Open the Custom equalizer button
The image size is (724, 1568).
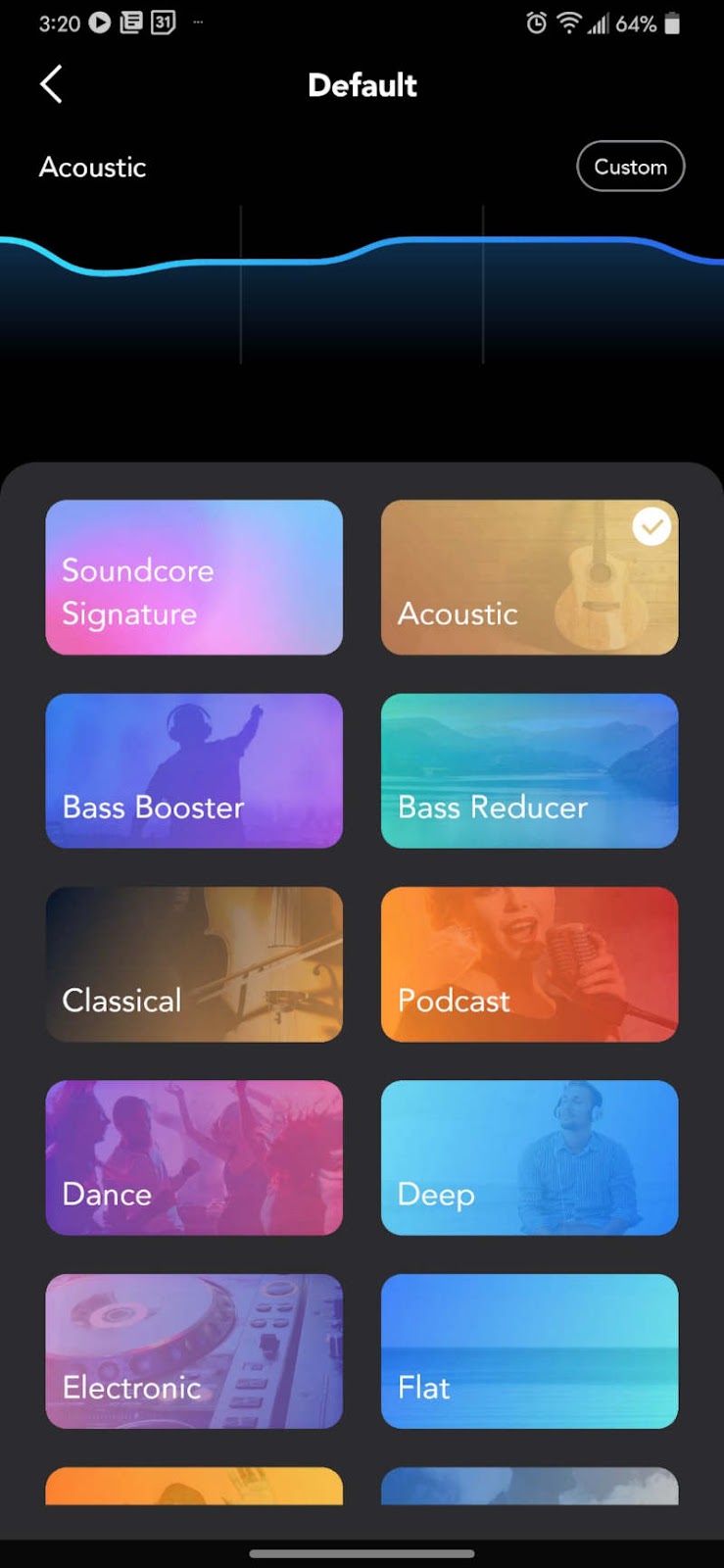click(x=630, y=167)
